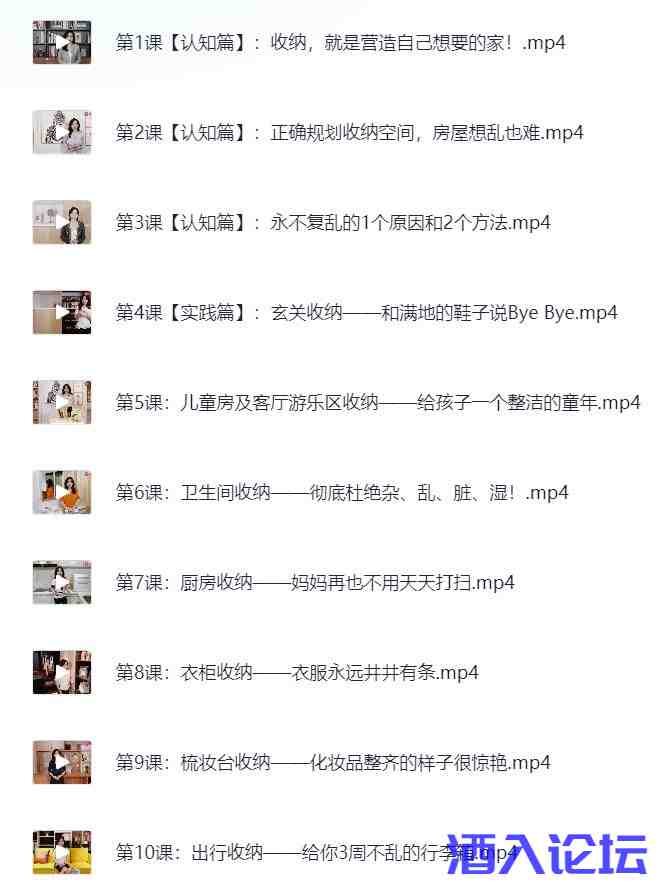Open 第9课 dressing table storage video
The image size is (662, 889).
333,763
